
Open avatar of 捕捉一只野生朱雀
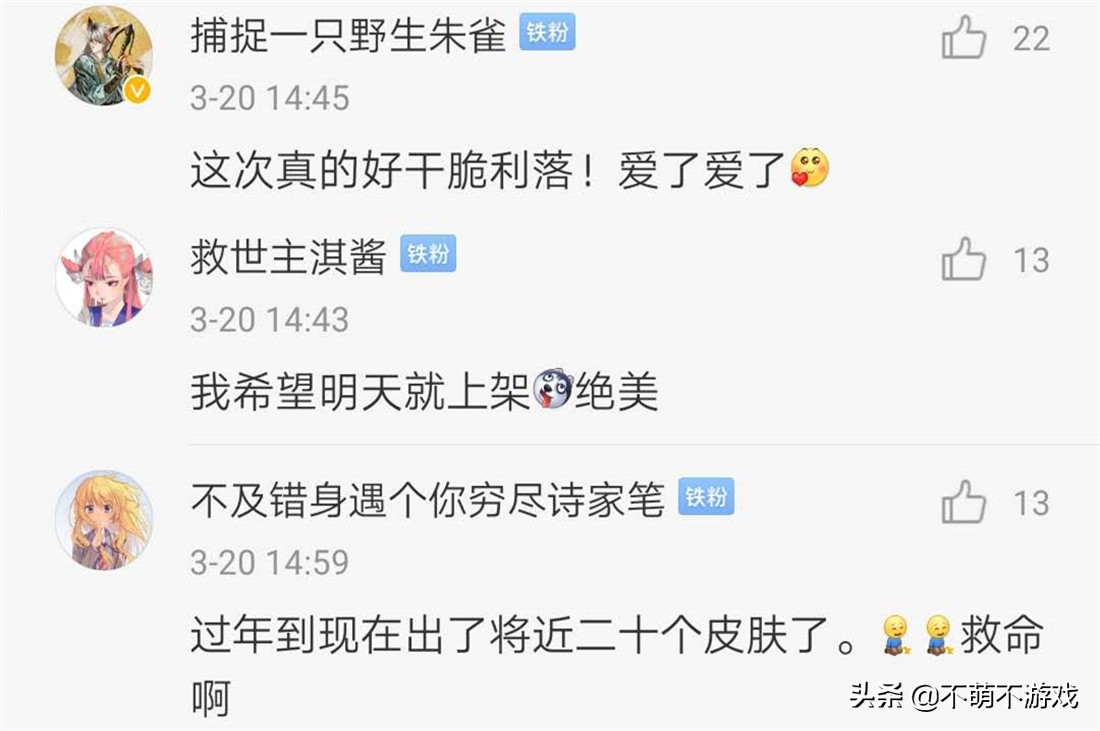(103, 56)
